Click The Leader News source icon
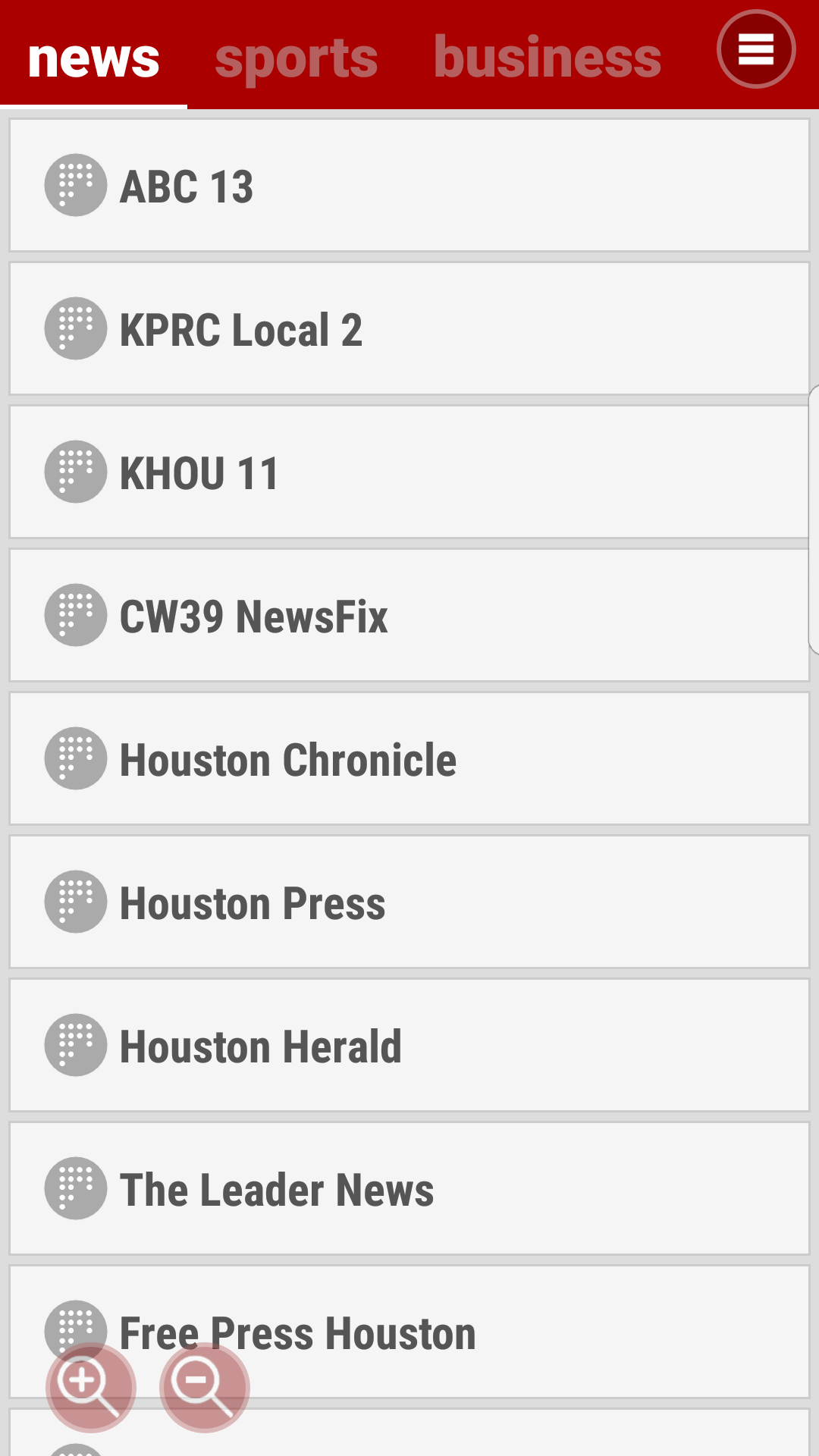 coord(75,1188)
